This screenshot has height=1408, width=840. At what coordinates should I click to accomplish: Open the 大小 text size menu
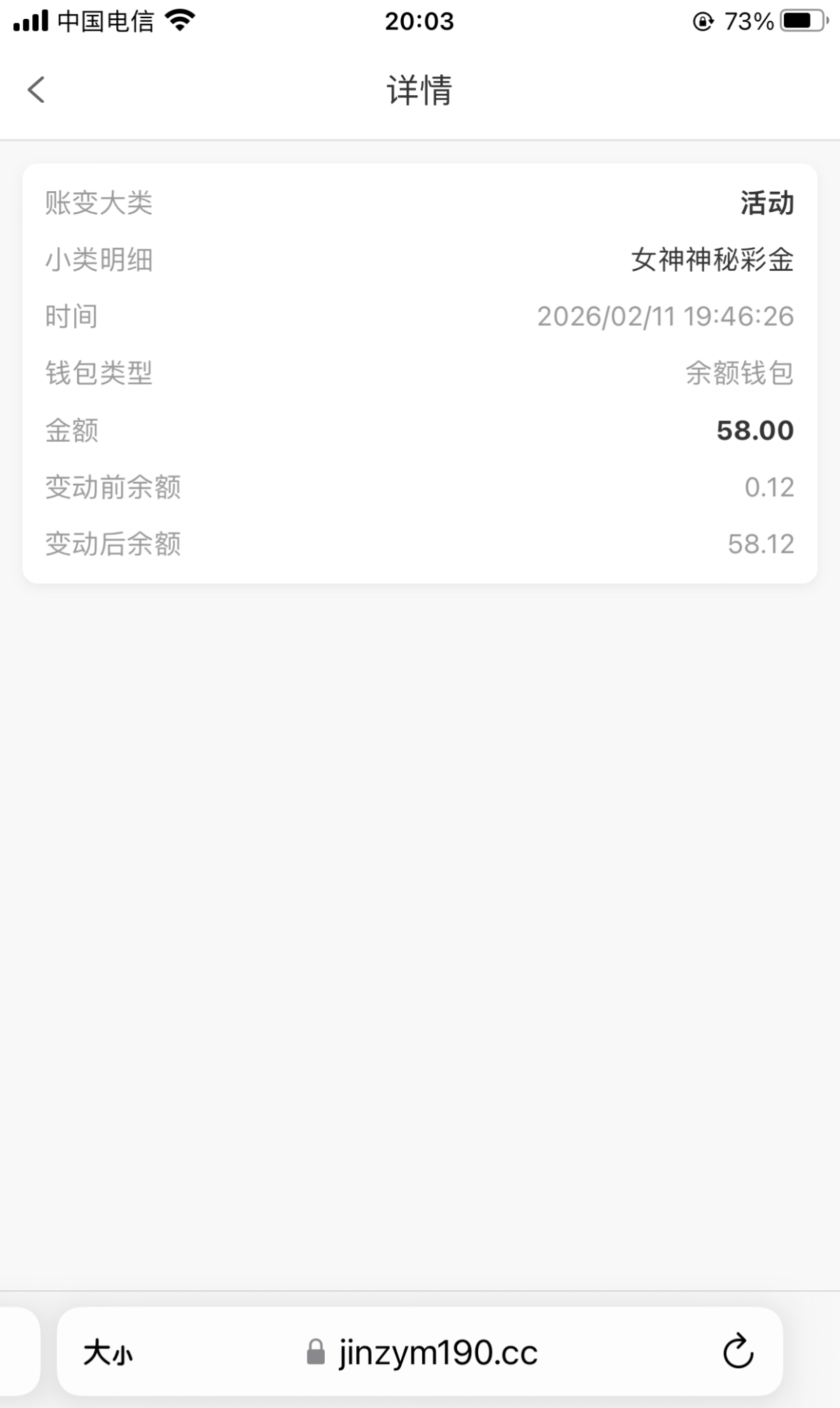point(108,1353)
